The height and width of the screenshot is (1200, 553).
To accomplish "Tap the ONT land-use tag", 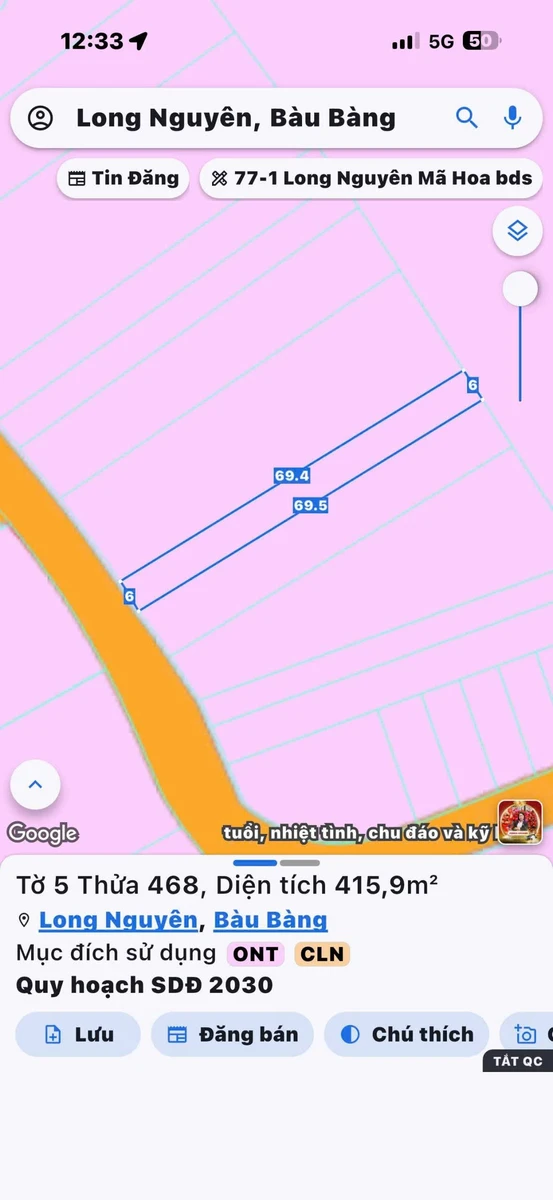I will [x=256, y=954].
